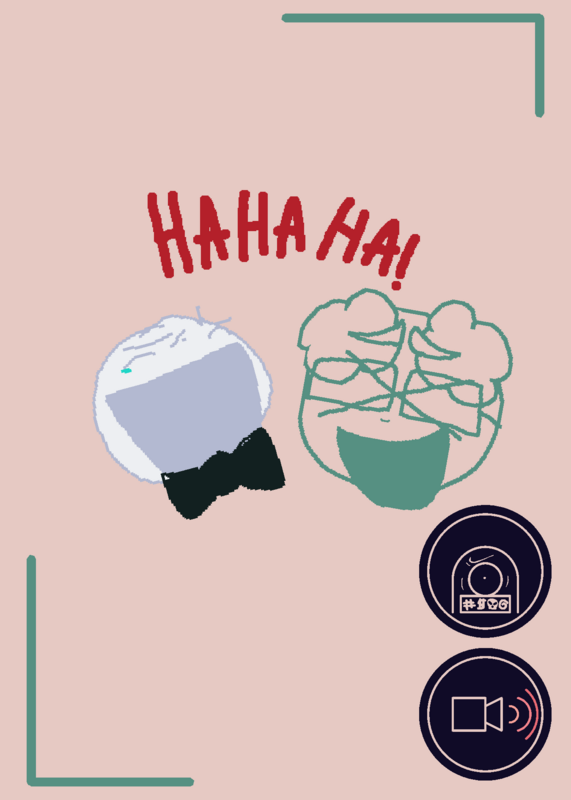Open the jukebox music button
The width and height of the screenshot is (571, 800).
tap(485, 571)
